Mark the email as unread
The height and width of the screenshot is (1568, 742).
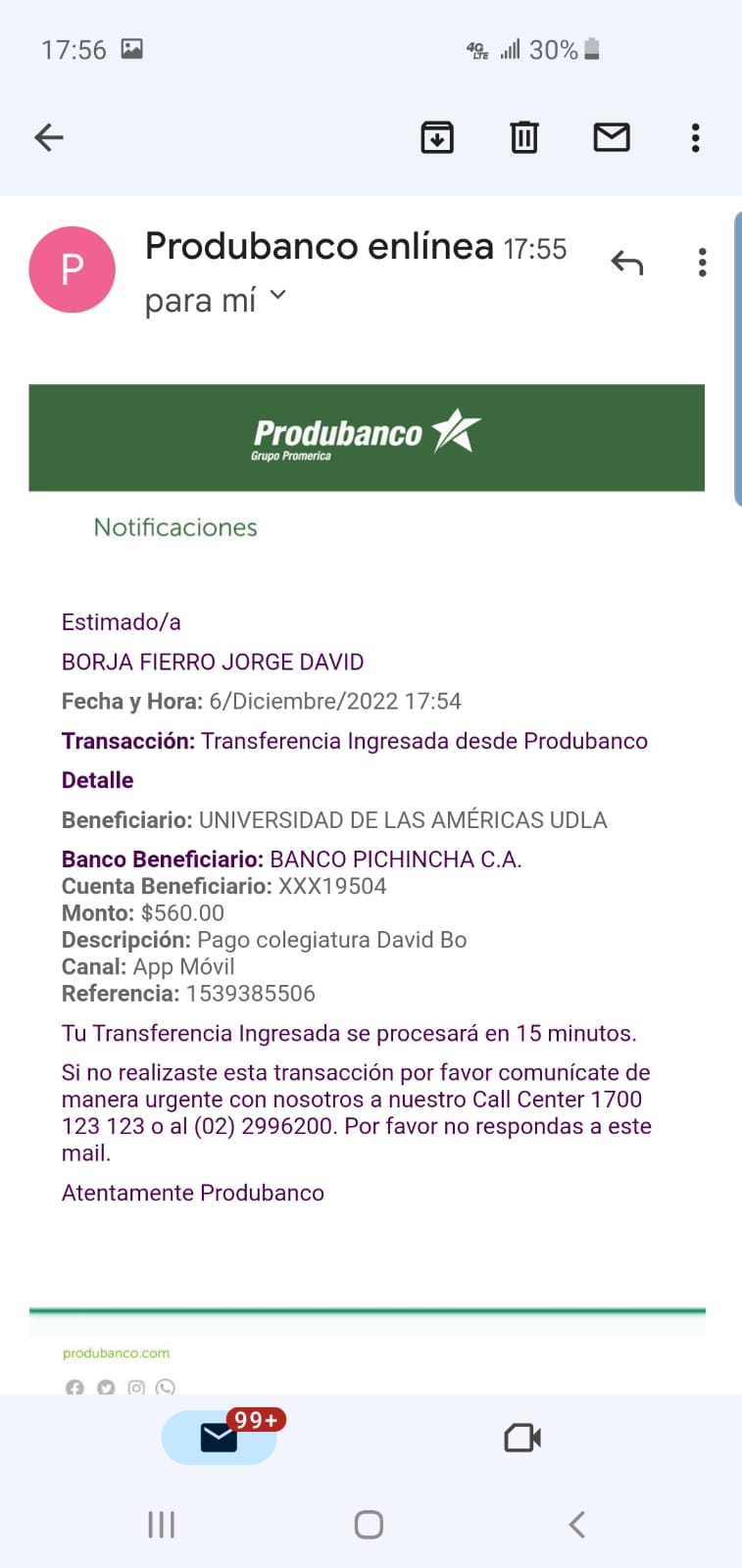(612, 137)
